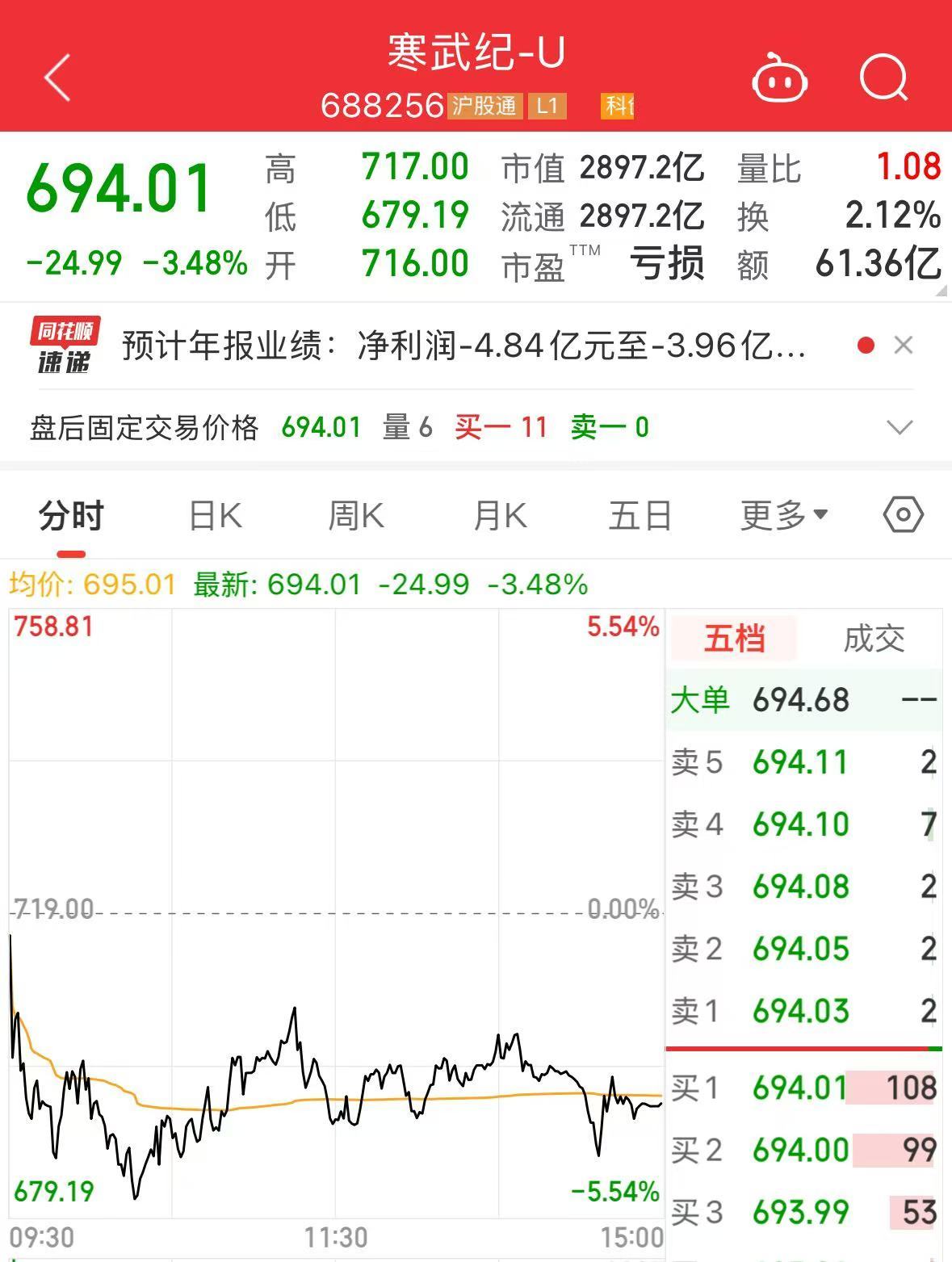Image resolution: width=952 pixels, height=1262 pixels.
Task: Open the 五日 chart tab
Action: coord(640,514)
